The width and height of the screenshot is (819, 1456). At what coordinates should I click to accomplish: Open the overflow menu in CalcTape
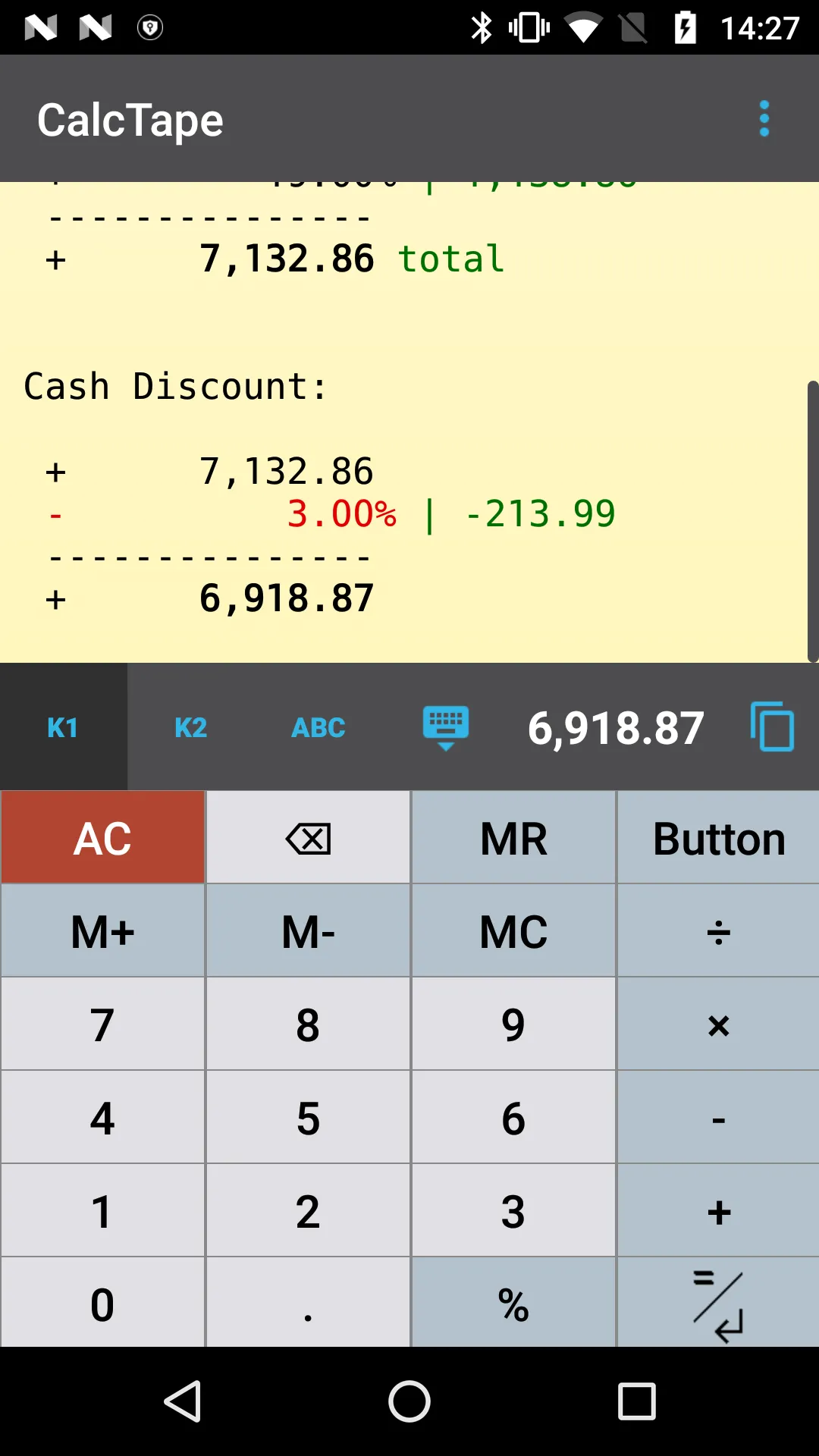764,118
